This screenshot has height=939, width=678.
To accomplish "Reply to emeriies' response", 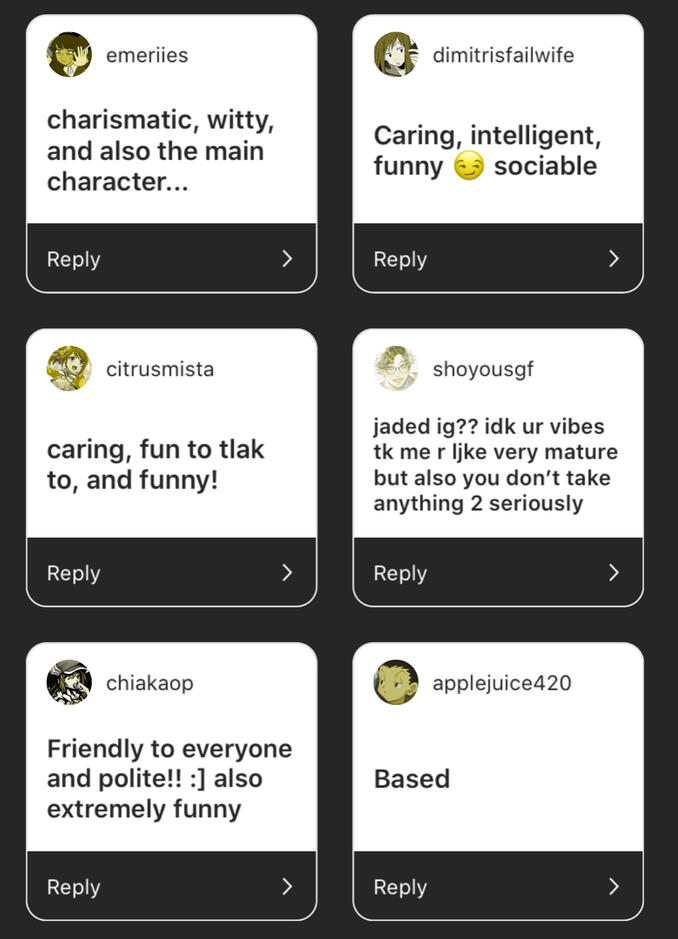I will (x=170, y=259).
